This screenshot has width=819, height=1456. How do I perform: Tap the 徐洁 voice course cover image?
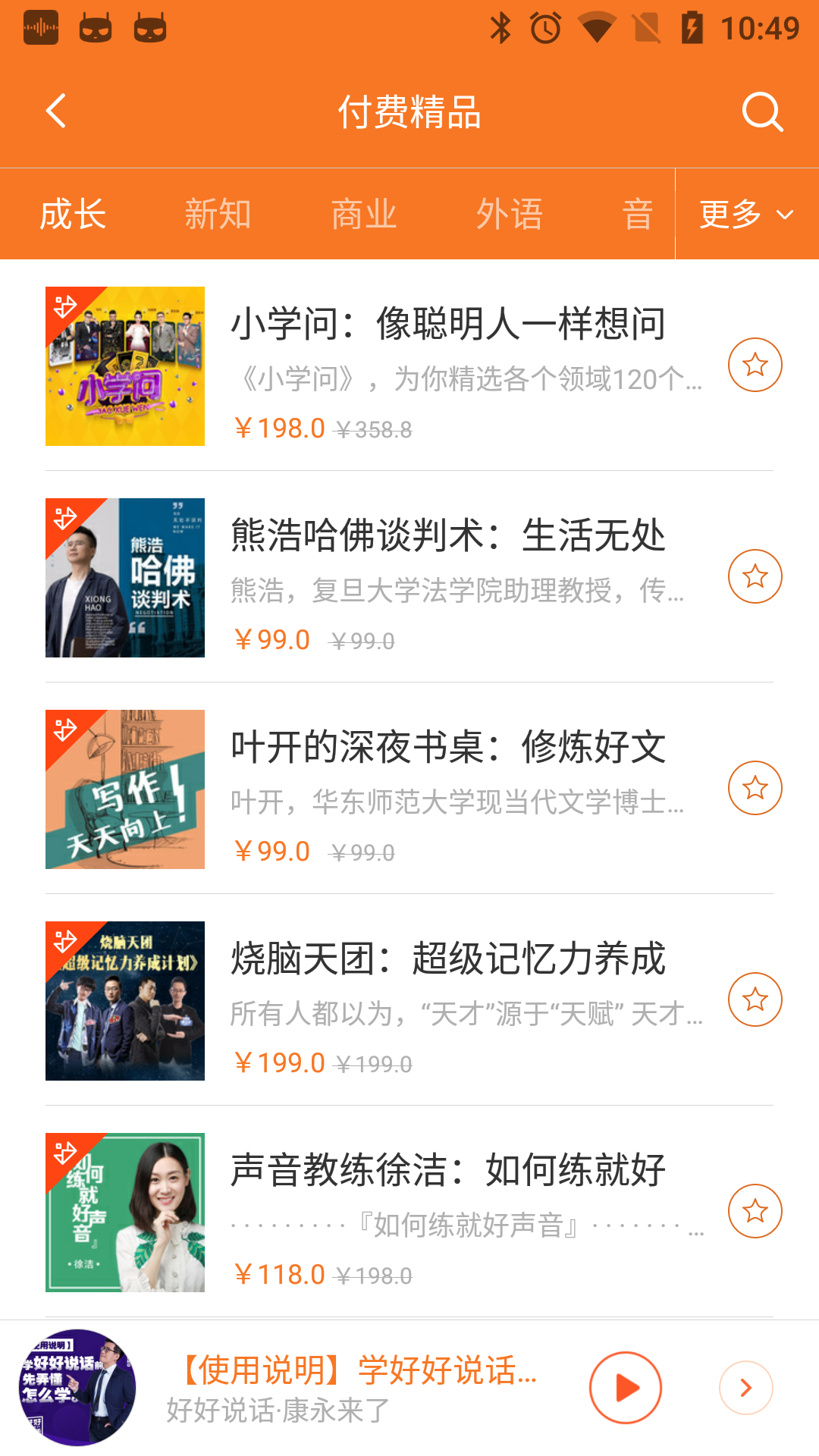(124, 1211)
